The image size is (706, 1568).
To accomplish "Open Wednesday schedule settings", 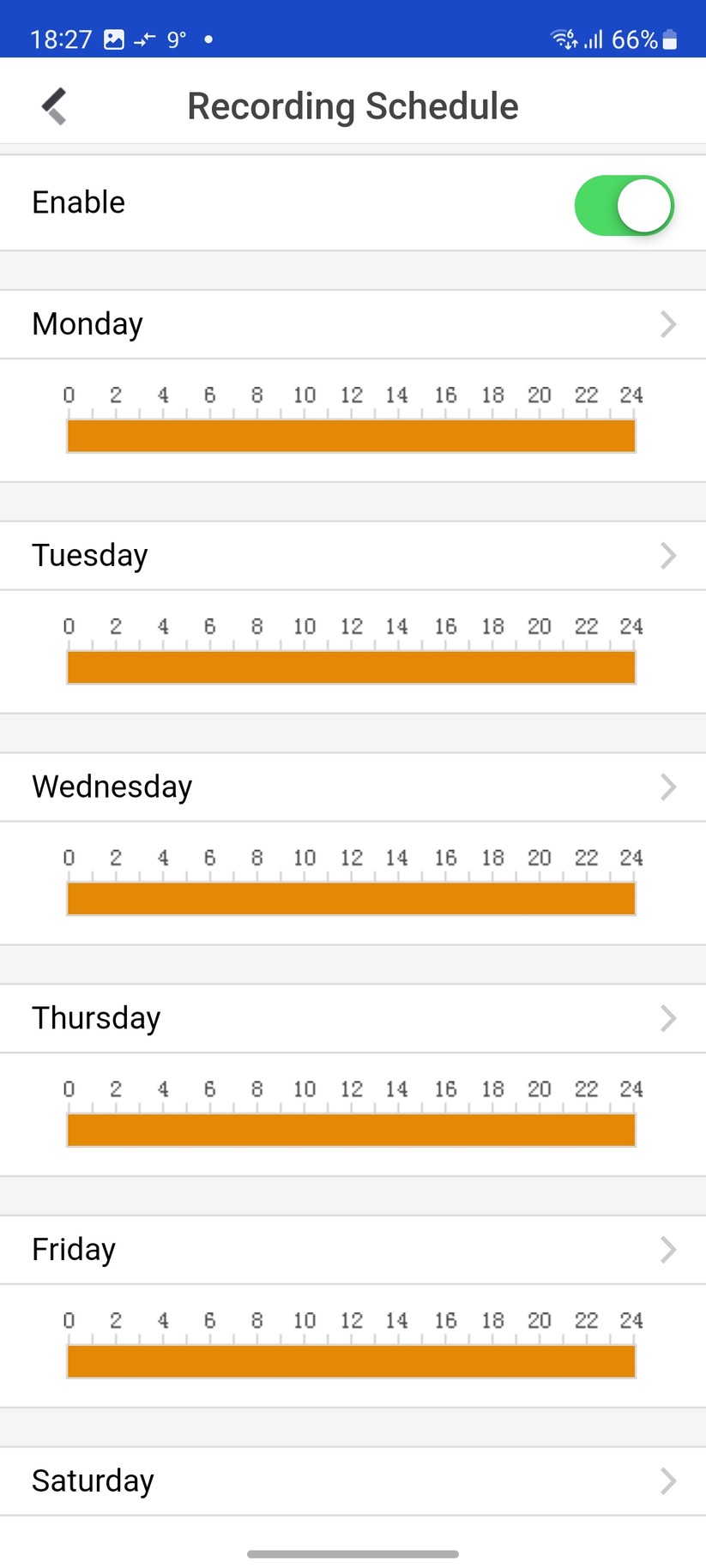I will click(353, 787).
